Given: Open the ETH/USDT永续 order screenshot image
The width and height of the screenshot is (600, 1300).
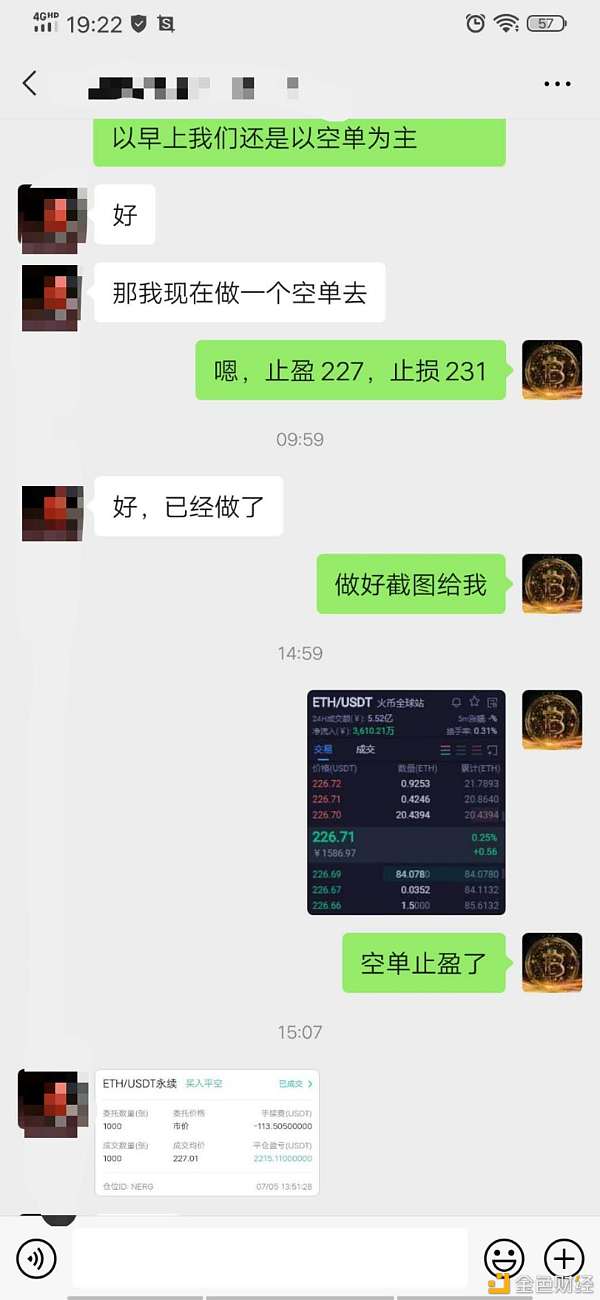Looking at the screenshot, I should point(207,1135).
